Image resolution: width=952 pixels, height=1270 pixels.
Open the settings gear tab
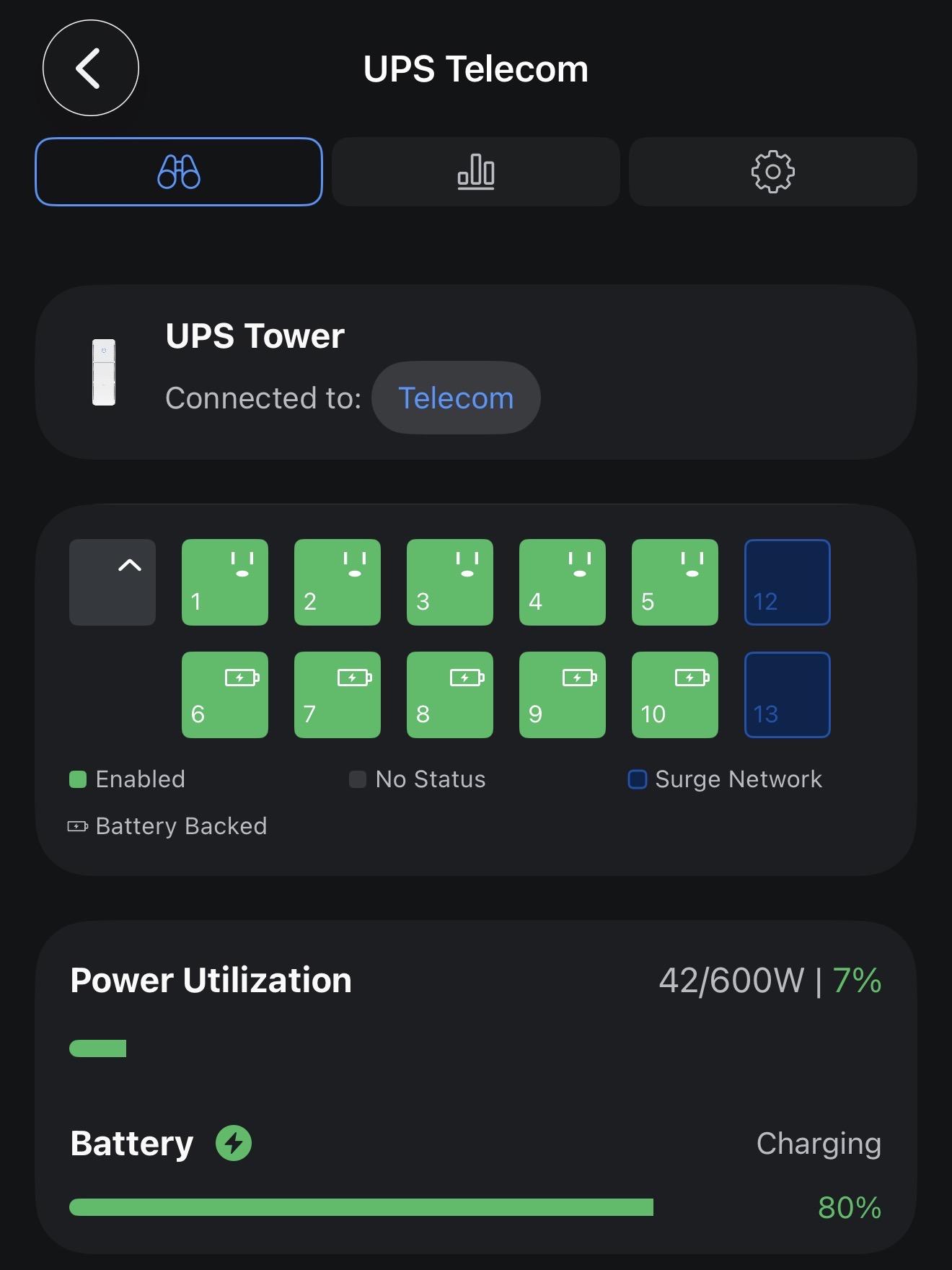coord(772,172)
